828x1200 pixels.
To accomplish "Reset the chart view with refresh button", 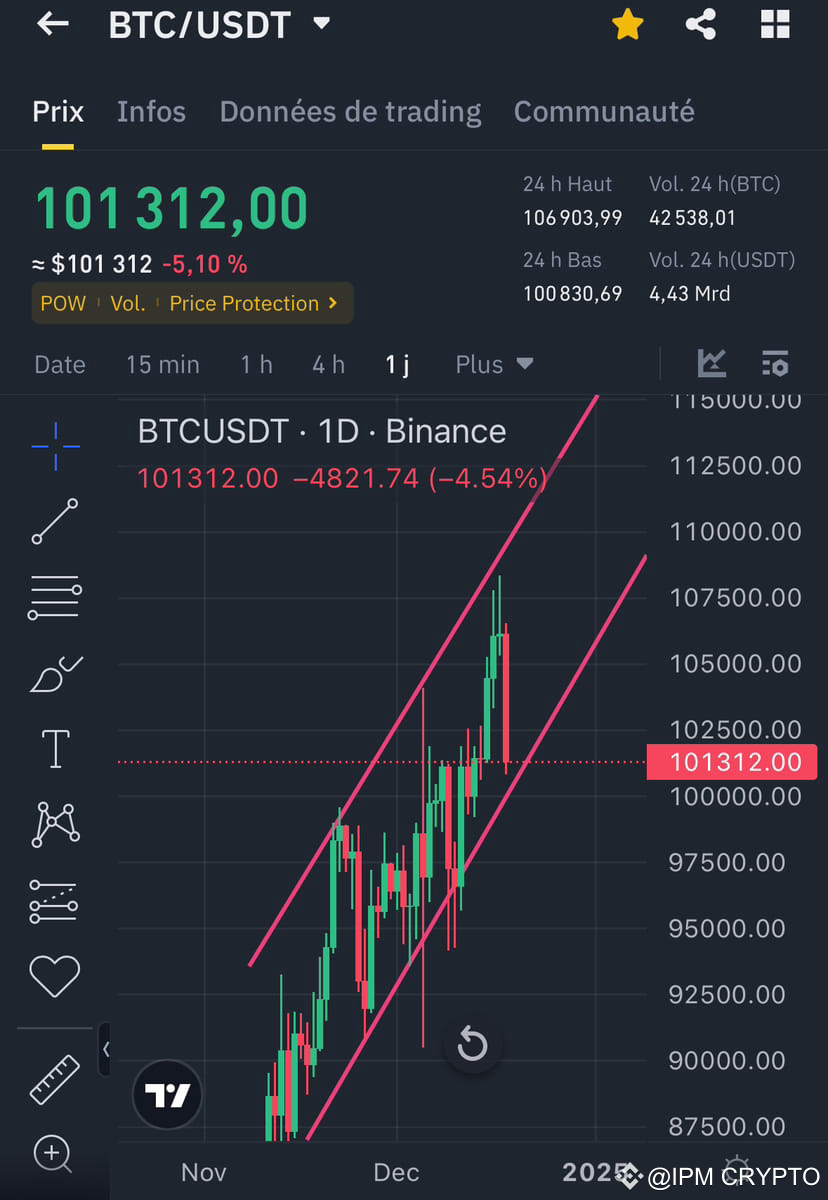I will coord(471,1044).
